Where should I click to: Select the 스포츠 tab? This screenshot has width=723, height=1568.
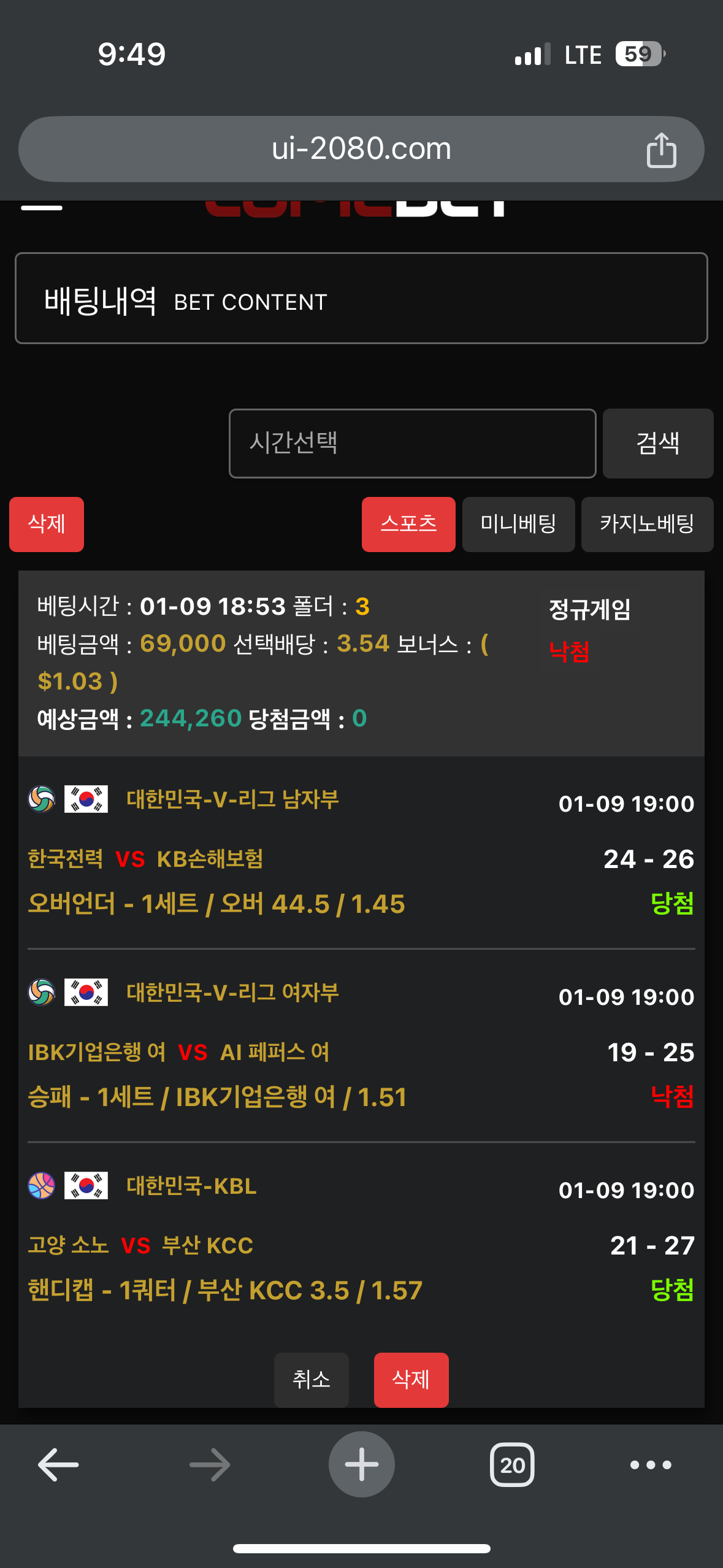[x=408, y=524]
